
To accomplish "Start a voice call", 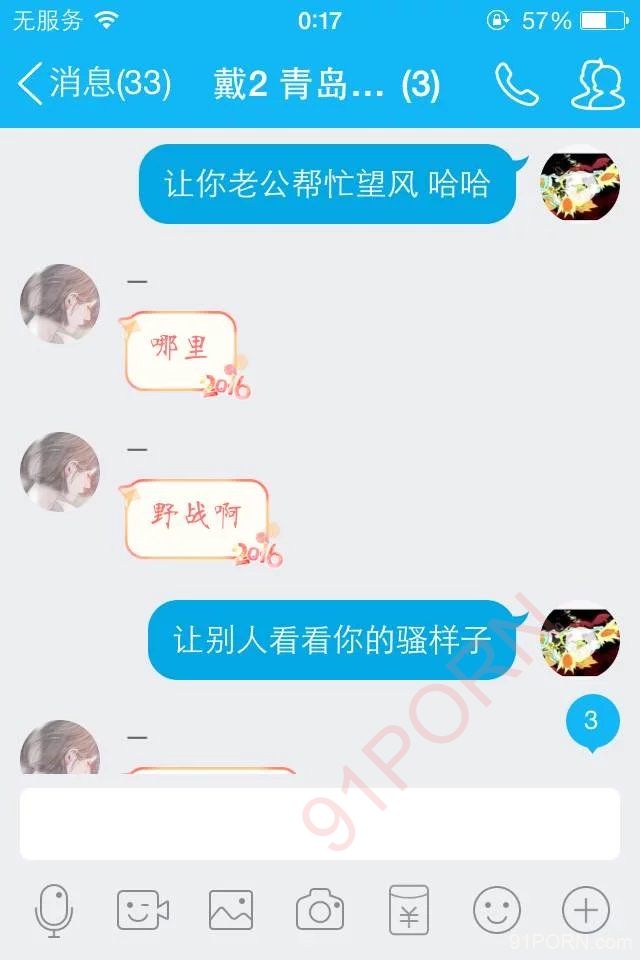I will 516,85.
